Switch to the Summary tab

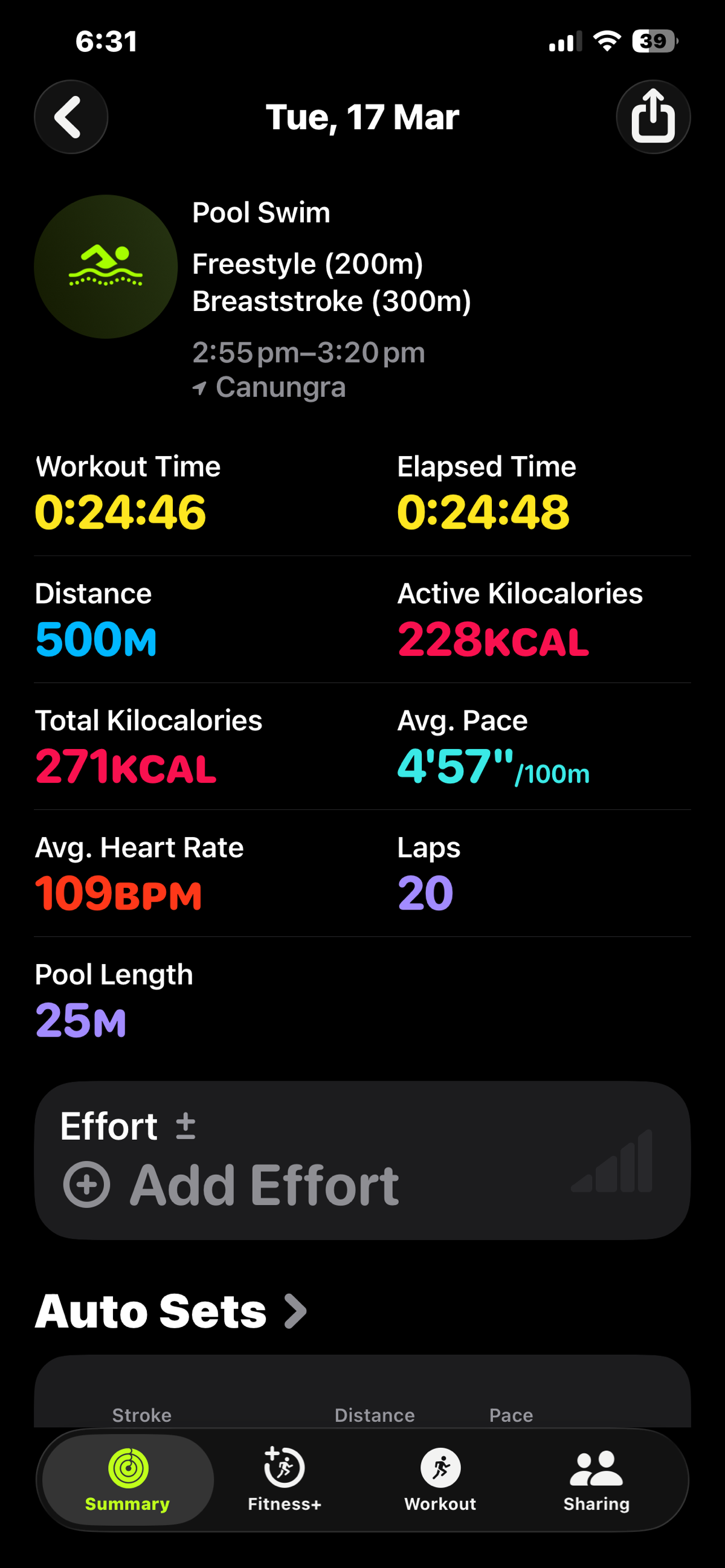click(x=128, y=1479)
